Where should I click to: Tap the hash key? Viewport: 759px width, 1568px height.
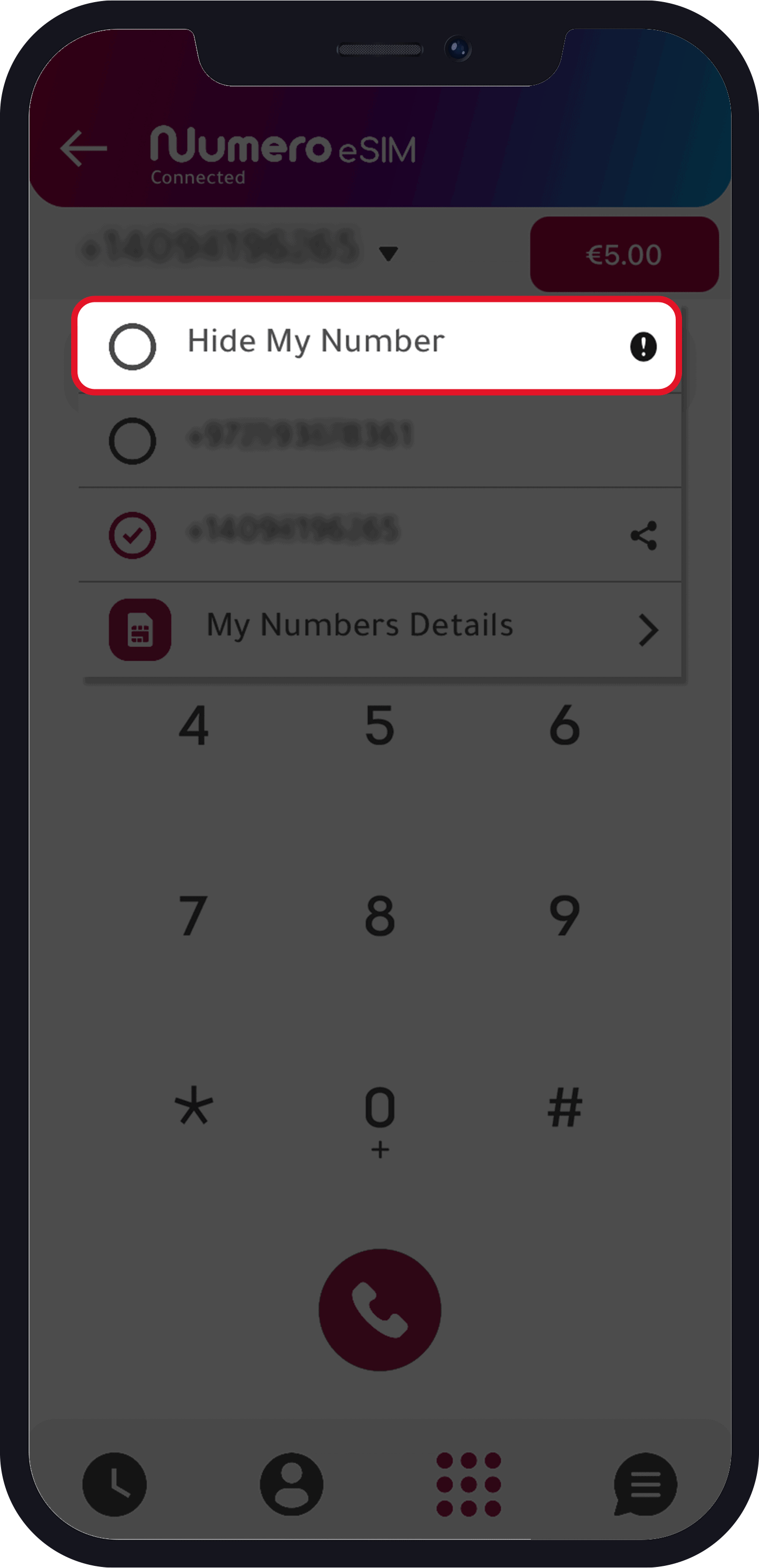tap(565, 1107)
